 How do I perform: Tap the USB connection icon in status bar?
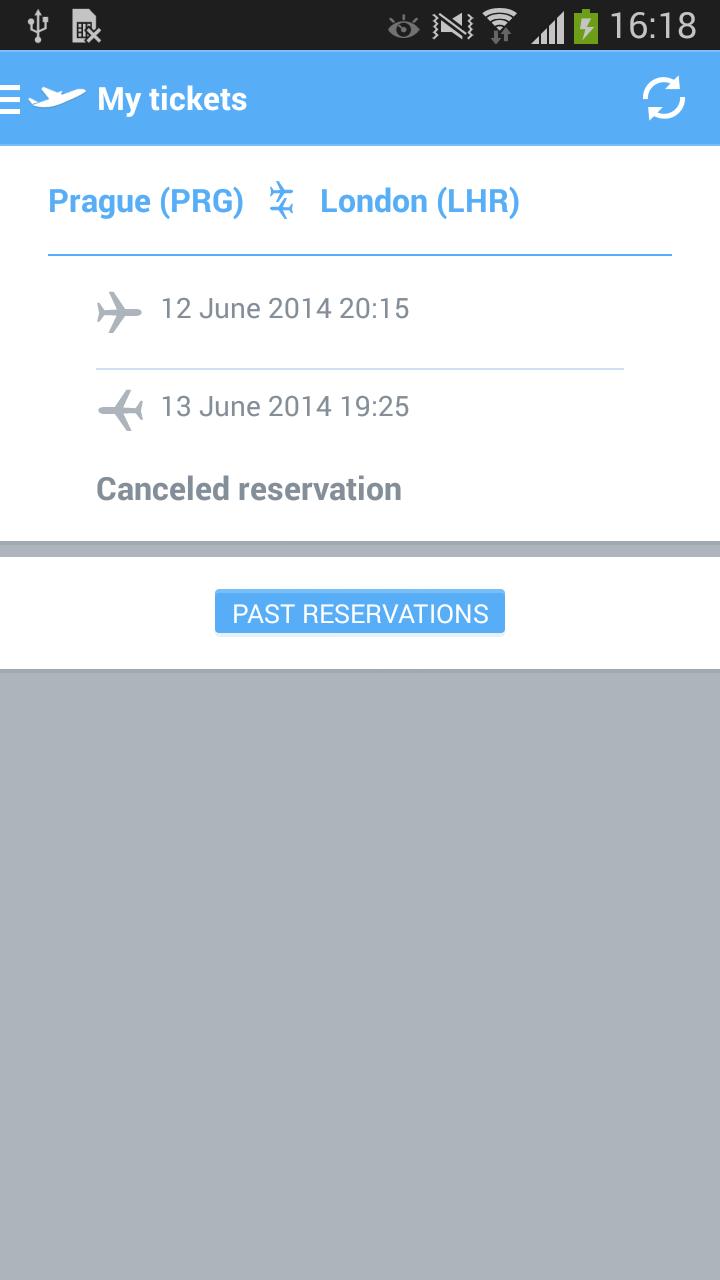(37, 25)
